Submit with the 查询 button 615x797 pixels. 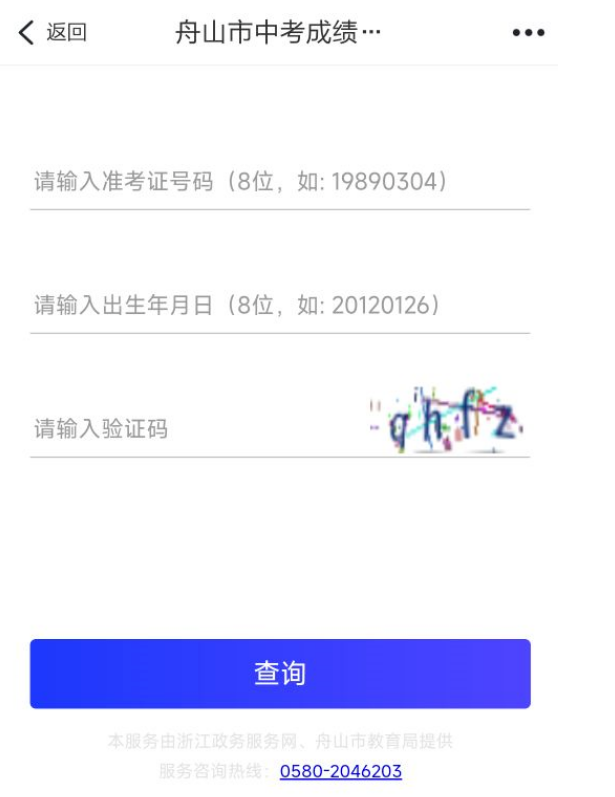(280, 673)
